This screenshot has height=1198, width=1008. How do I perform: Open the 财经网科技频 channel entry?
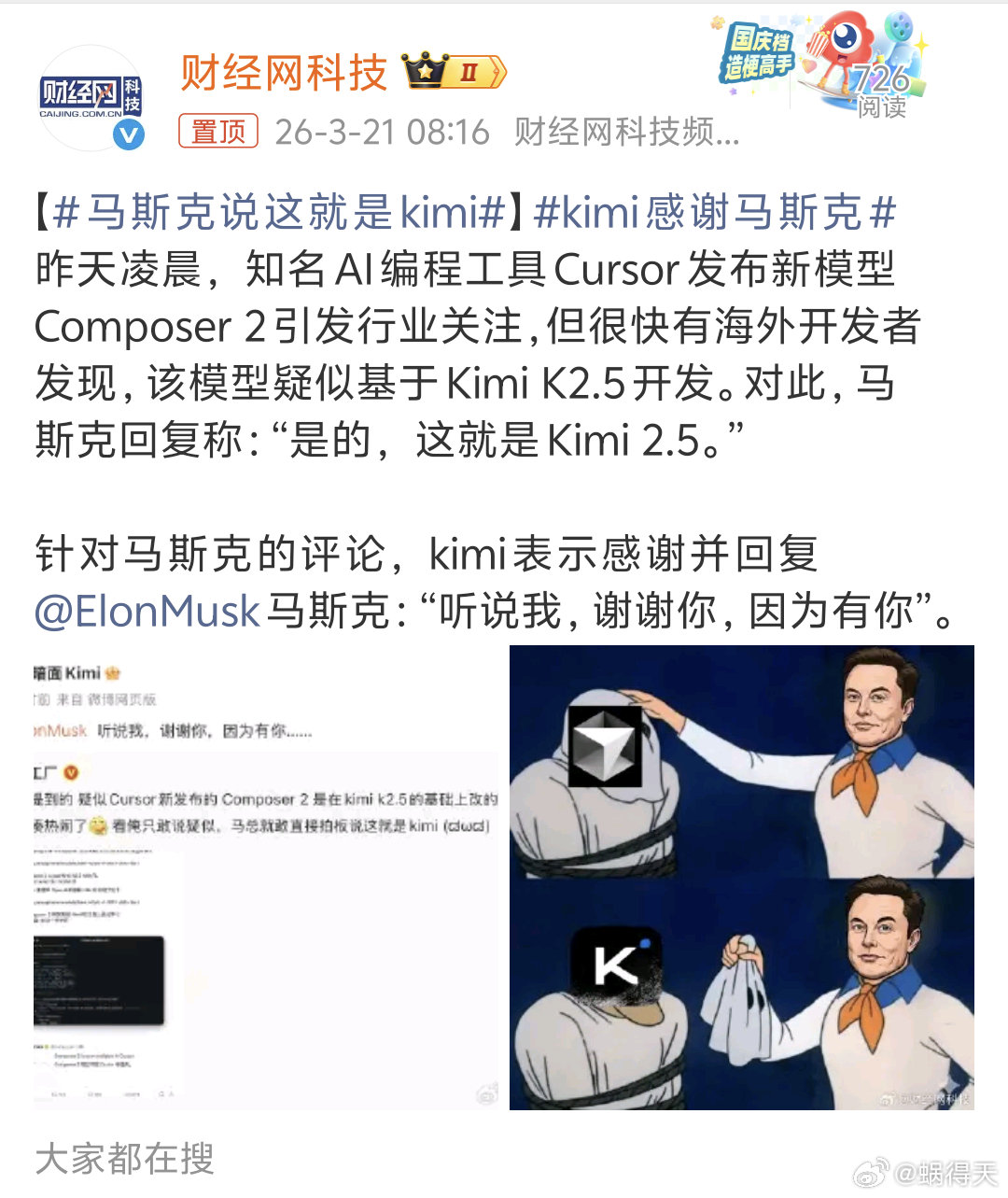[x=621, y=132]
